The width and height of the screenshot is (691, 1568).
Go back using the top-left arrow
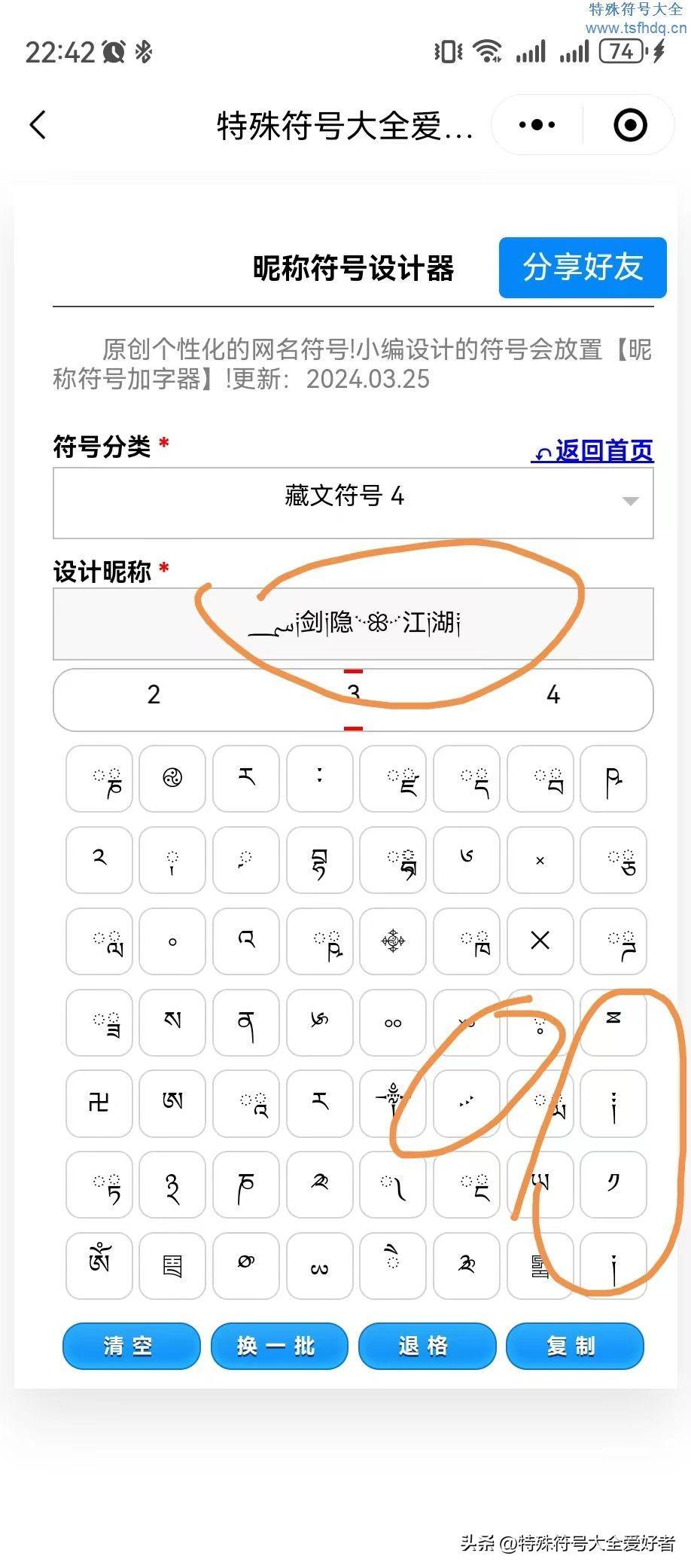38,125
